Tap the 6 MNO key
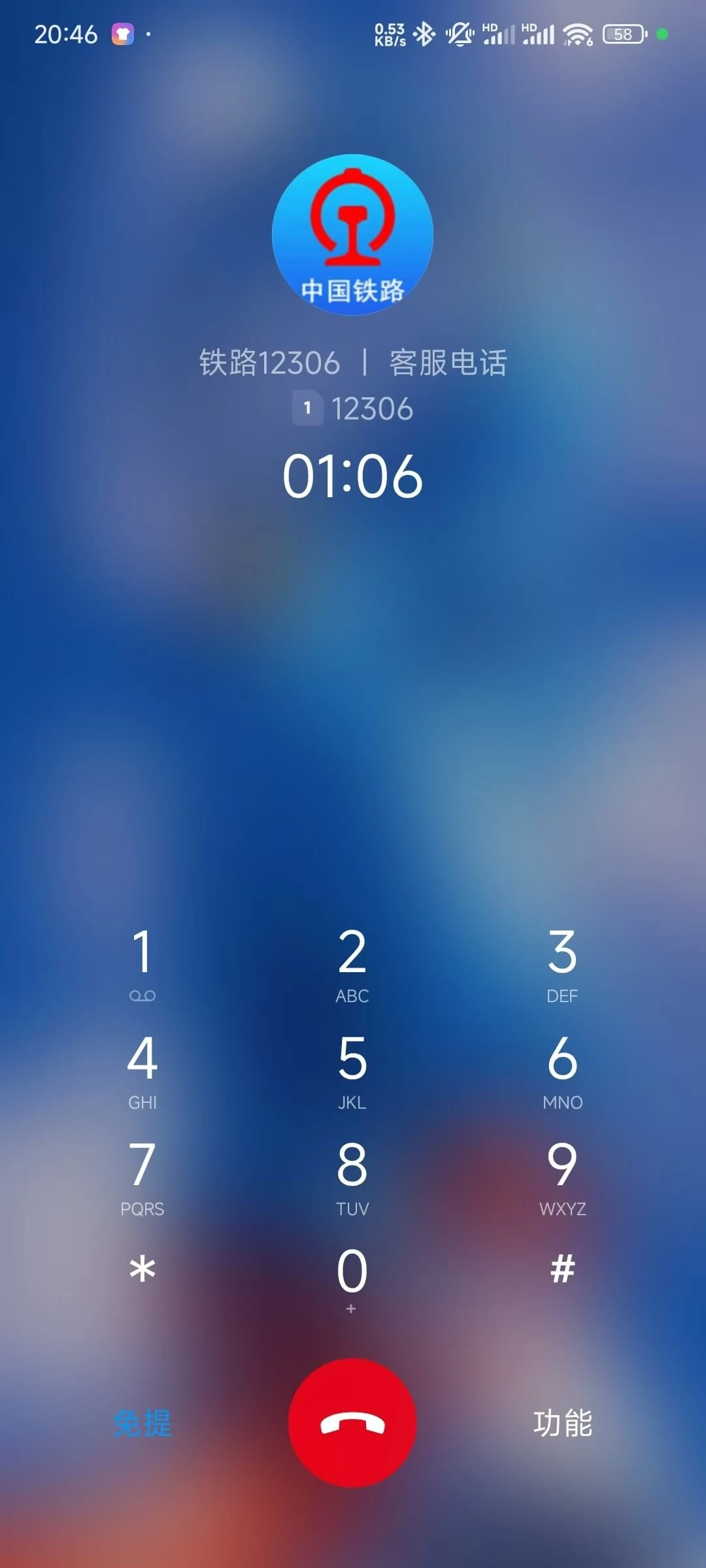706x1568 pixels. (x=562, y=1071)
